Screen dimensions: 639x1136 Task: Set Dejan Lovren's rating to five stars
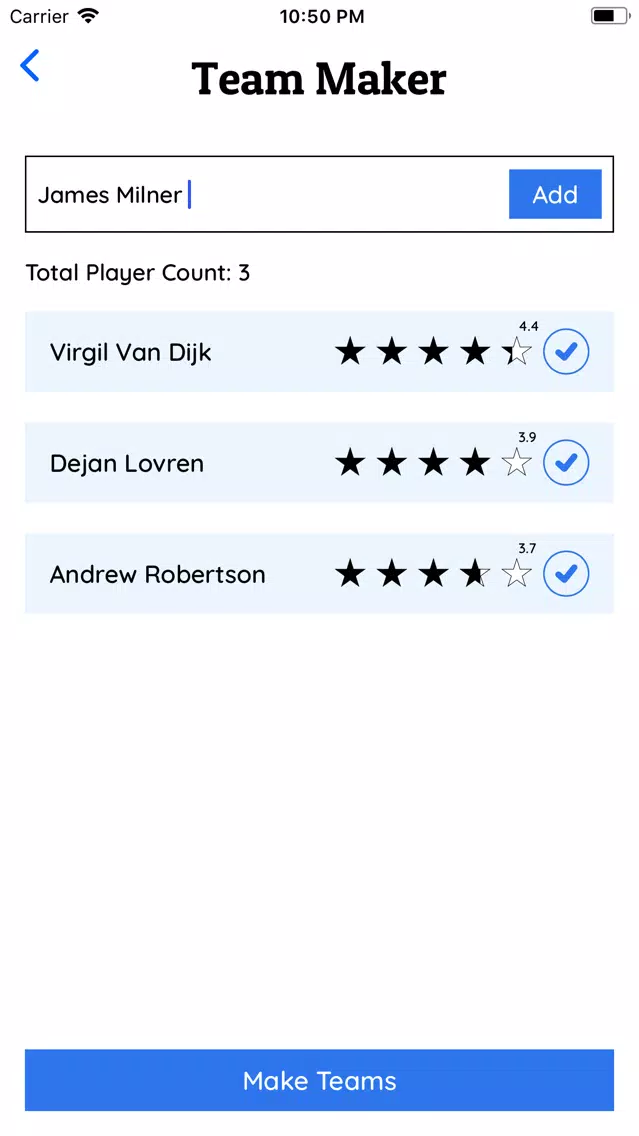(x=517, y=462)
